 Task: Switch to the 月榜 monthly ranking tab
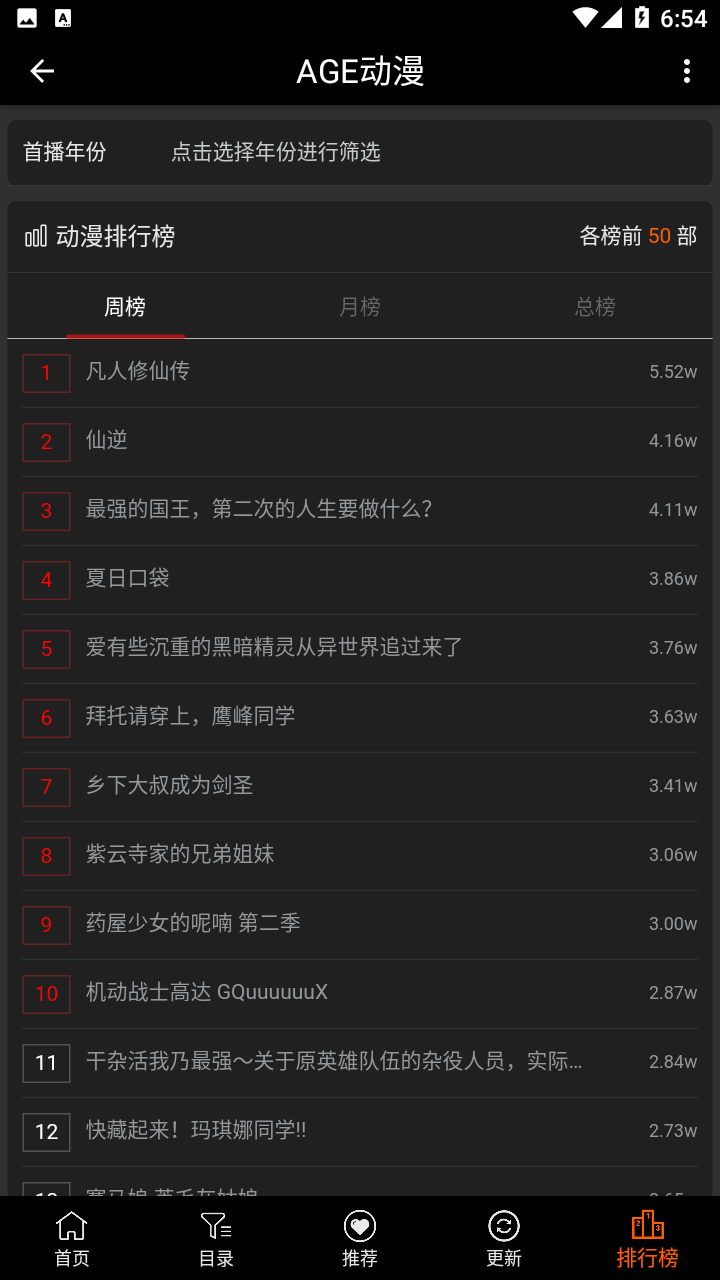[x=360, y=307]
